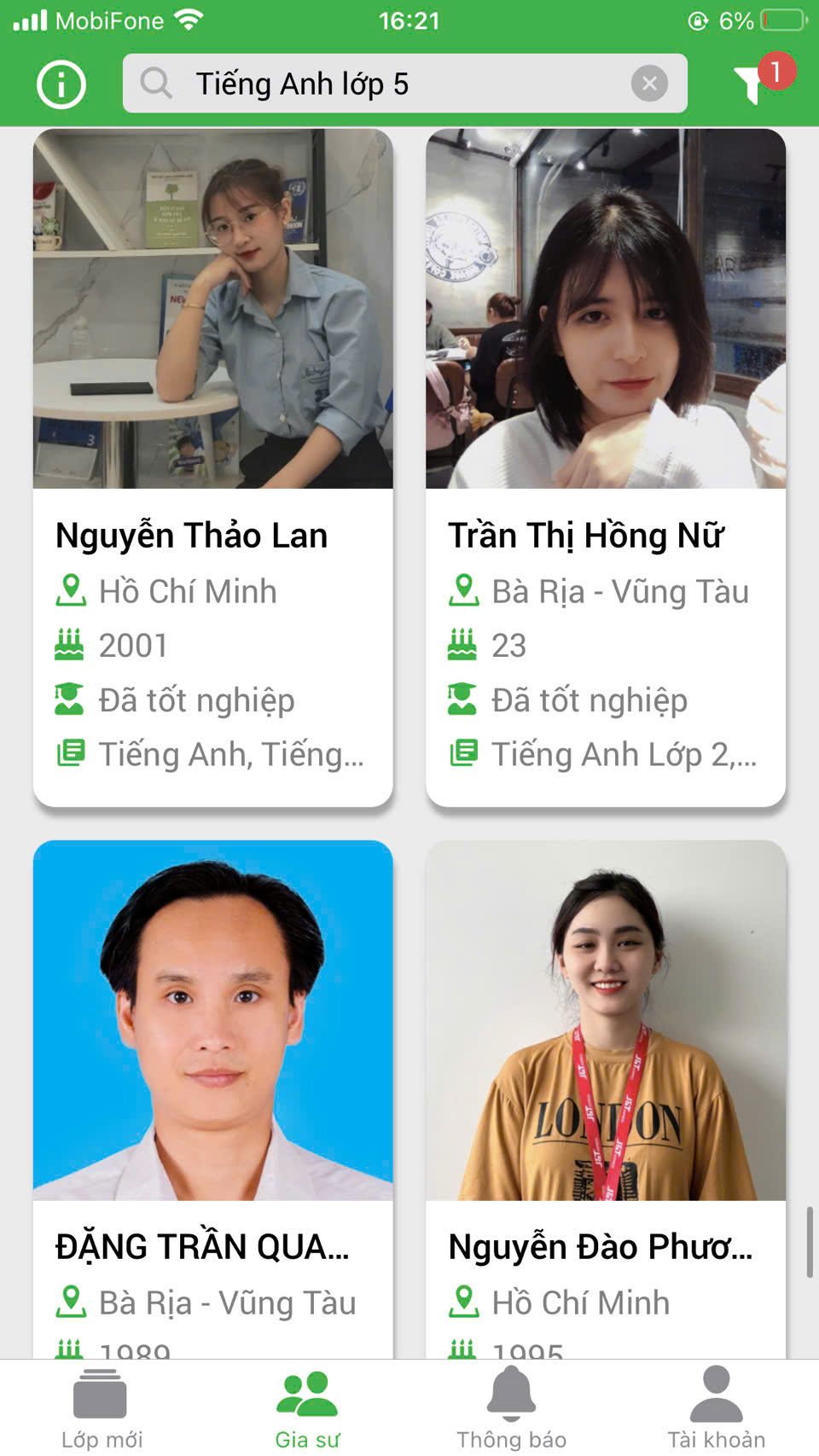The height and width of the screenshot is (1456, 819).
Task: Open the Thông báo notifications tab
Action: pos(511,1408)
